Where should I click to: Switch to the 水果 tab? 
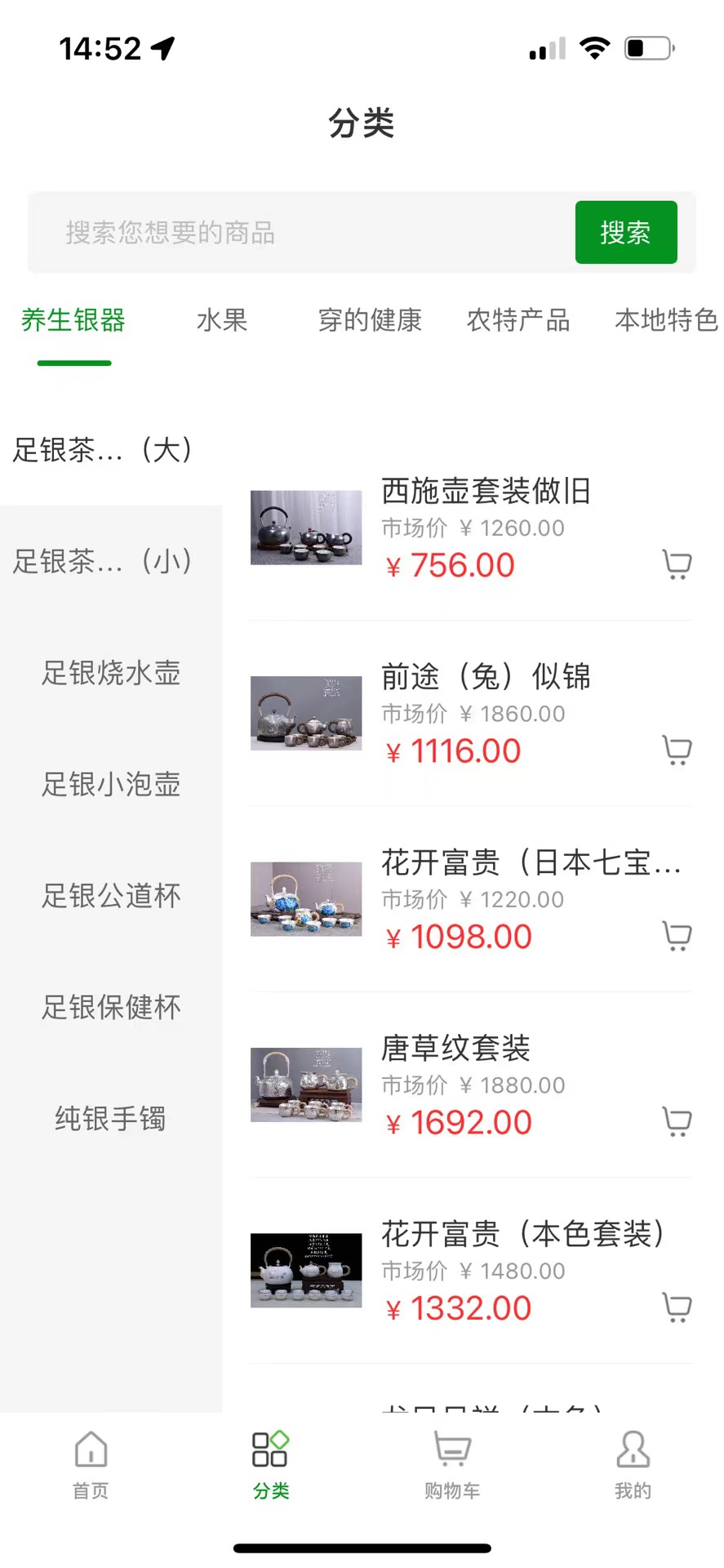[221, 321]
